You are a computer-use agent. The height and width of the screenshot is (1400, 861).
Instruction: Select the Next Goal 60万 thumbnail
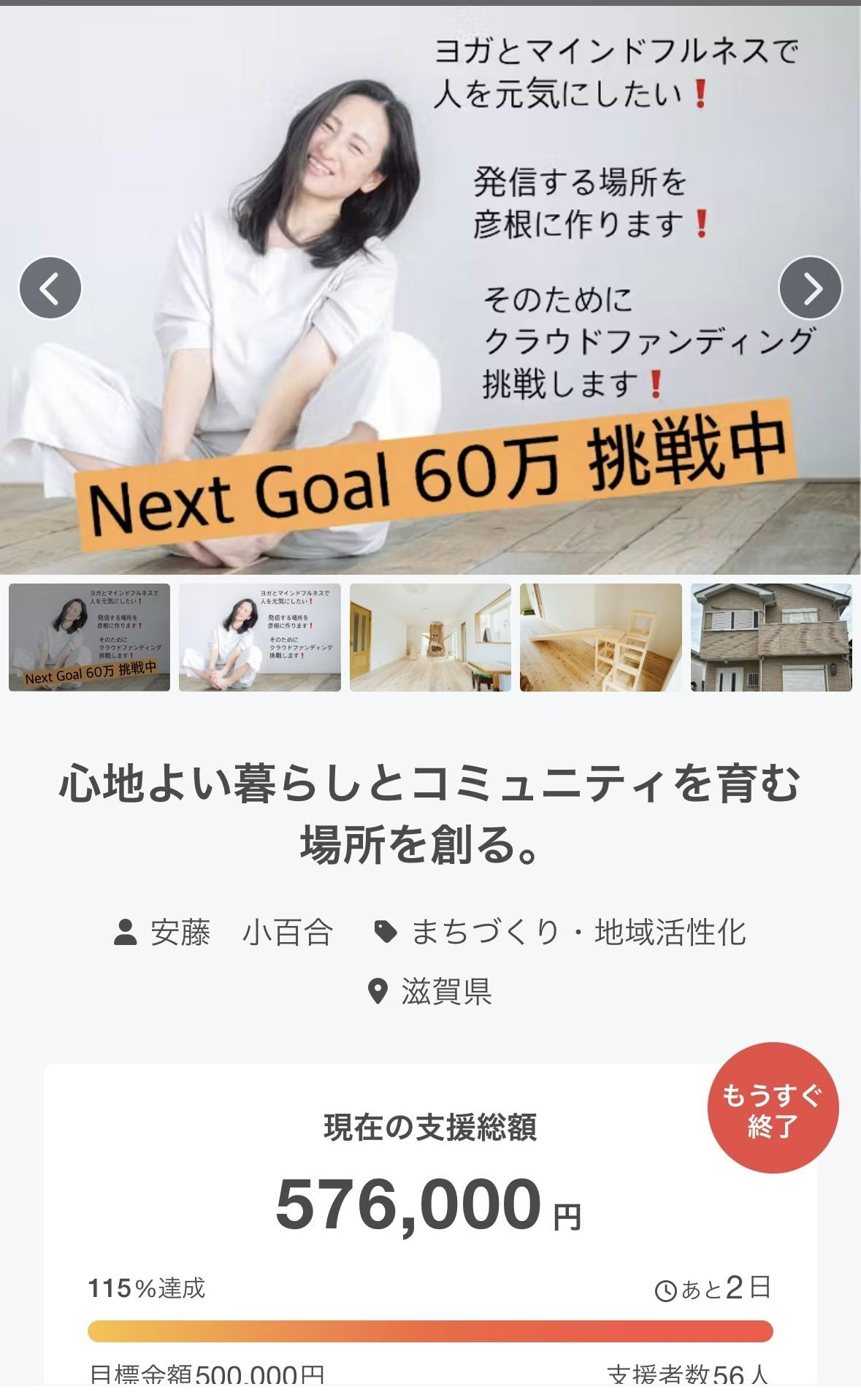89,638
